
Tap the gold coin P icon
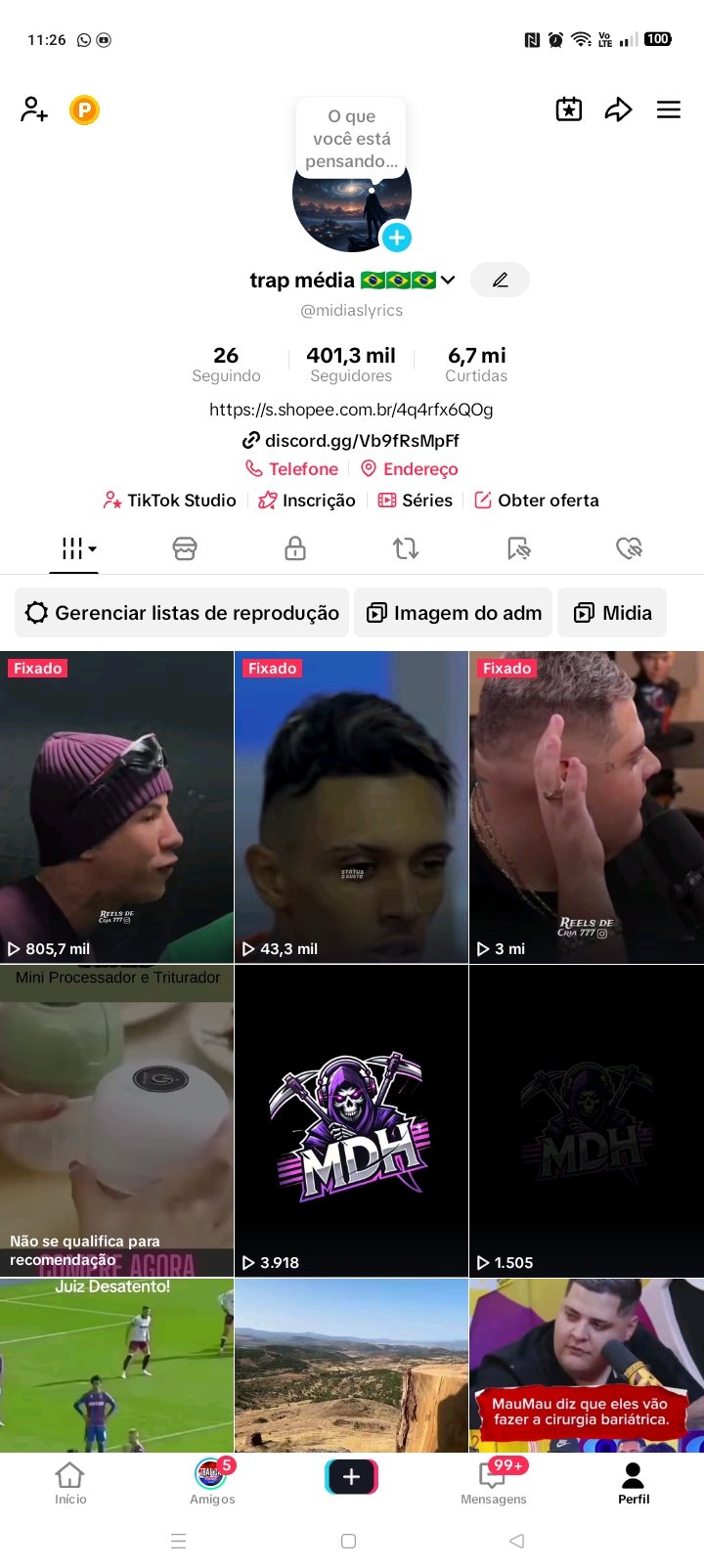pyautogui.click(x=84, y=109)
